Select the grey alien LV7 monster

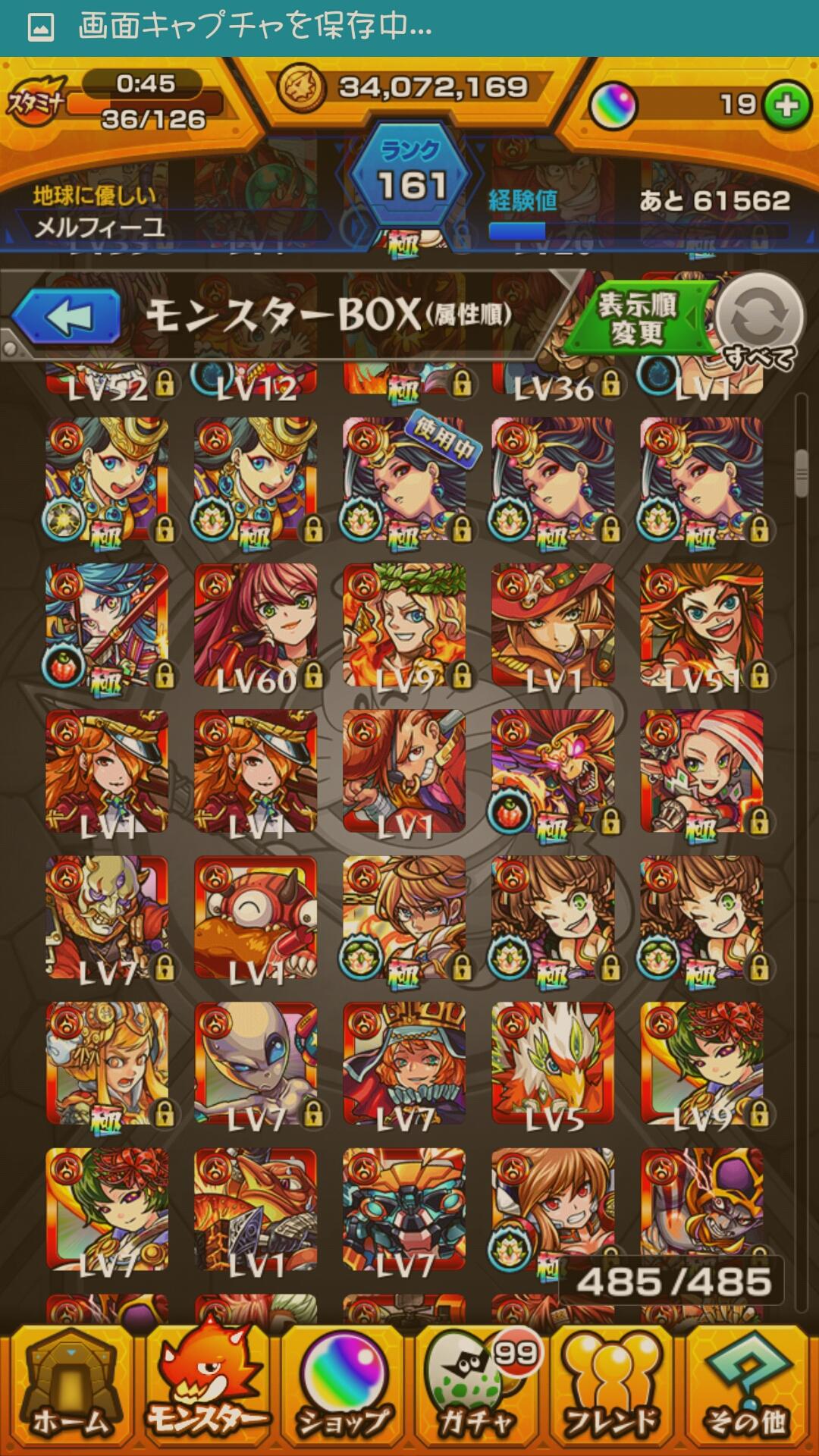tap(256, 1064)
